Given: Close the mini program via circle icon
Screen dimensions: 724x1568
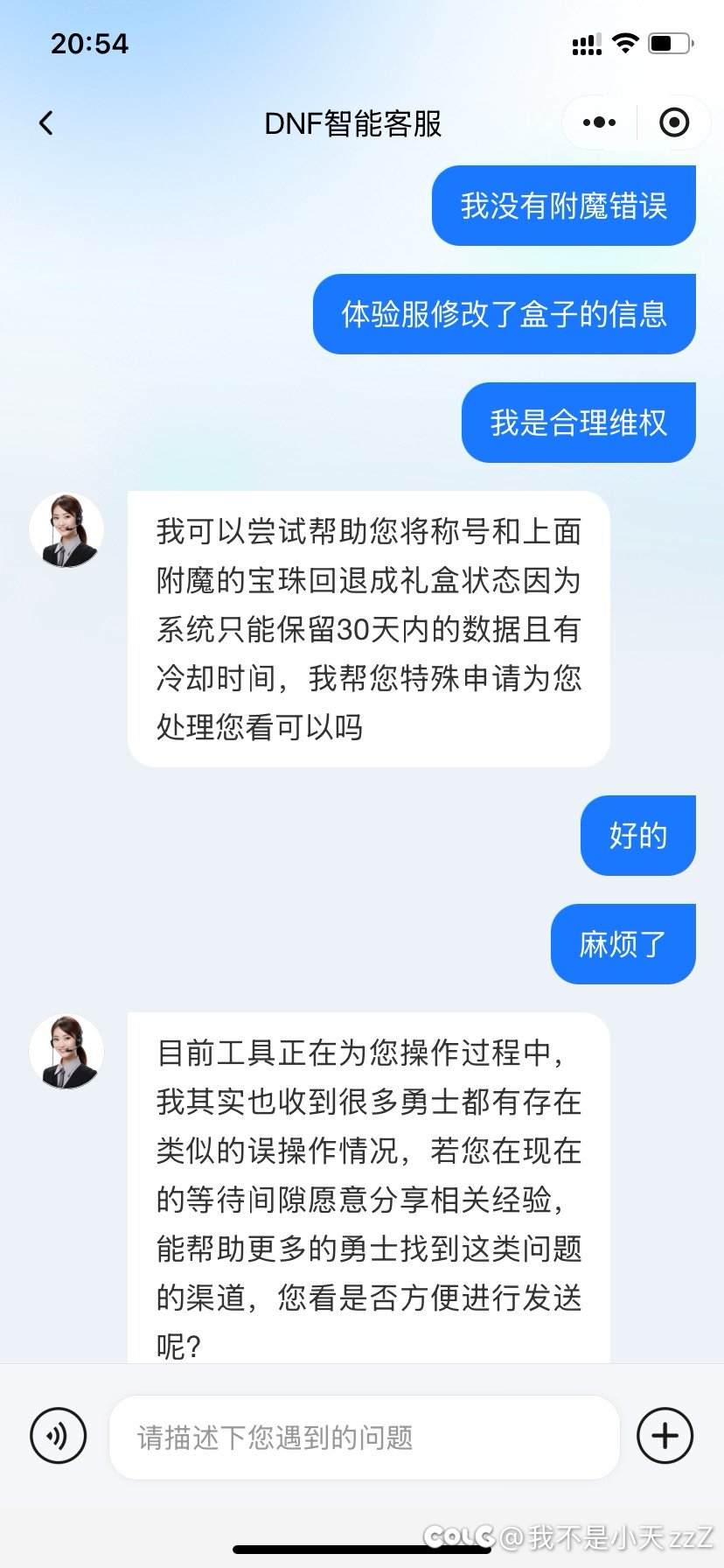Looking at the screenshot, I should [674, 122].
